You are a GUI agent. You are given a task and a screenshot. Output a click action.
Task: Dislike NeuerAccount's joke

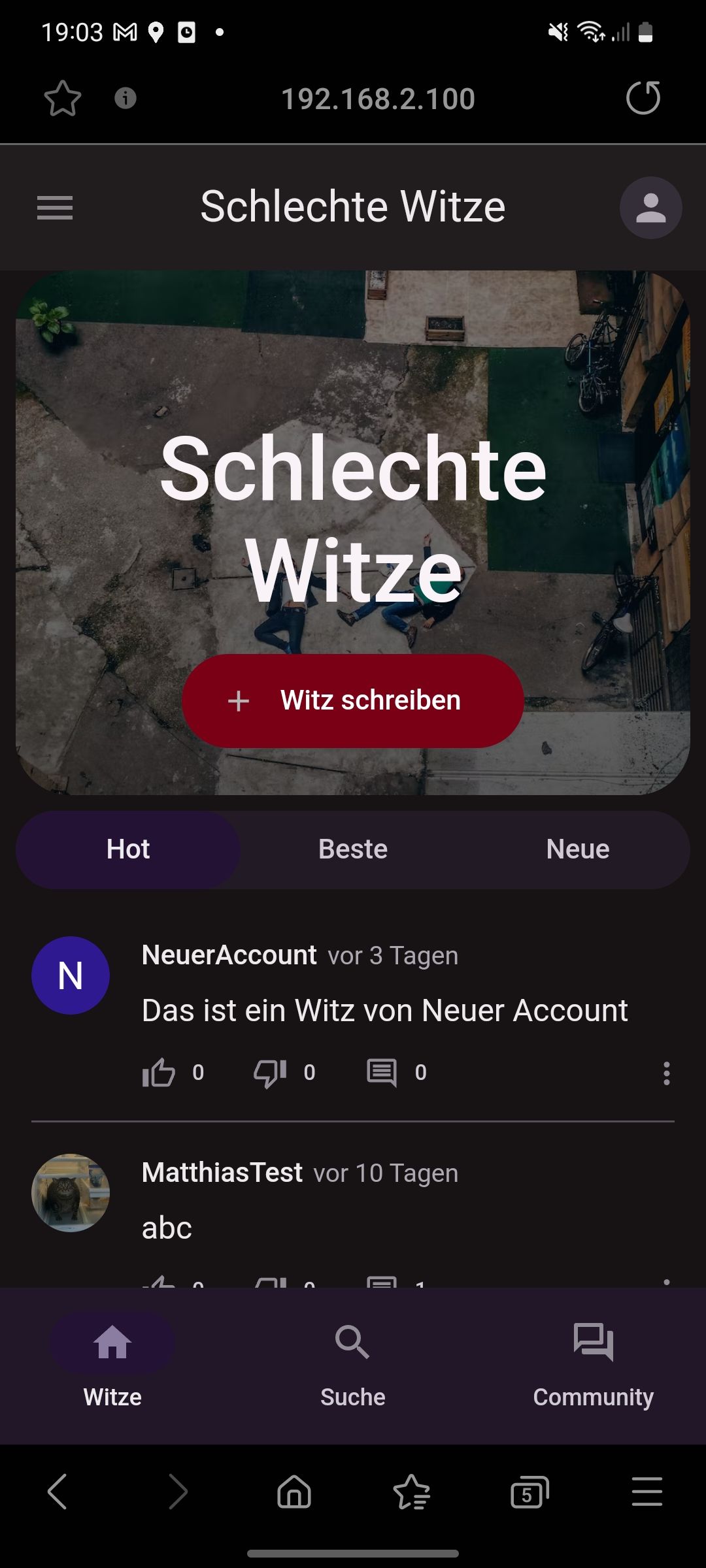[270, 1073]
